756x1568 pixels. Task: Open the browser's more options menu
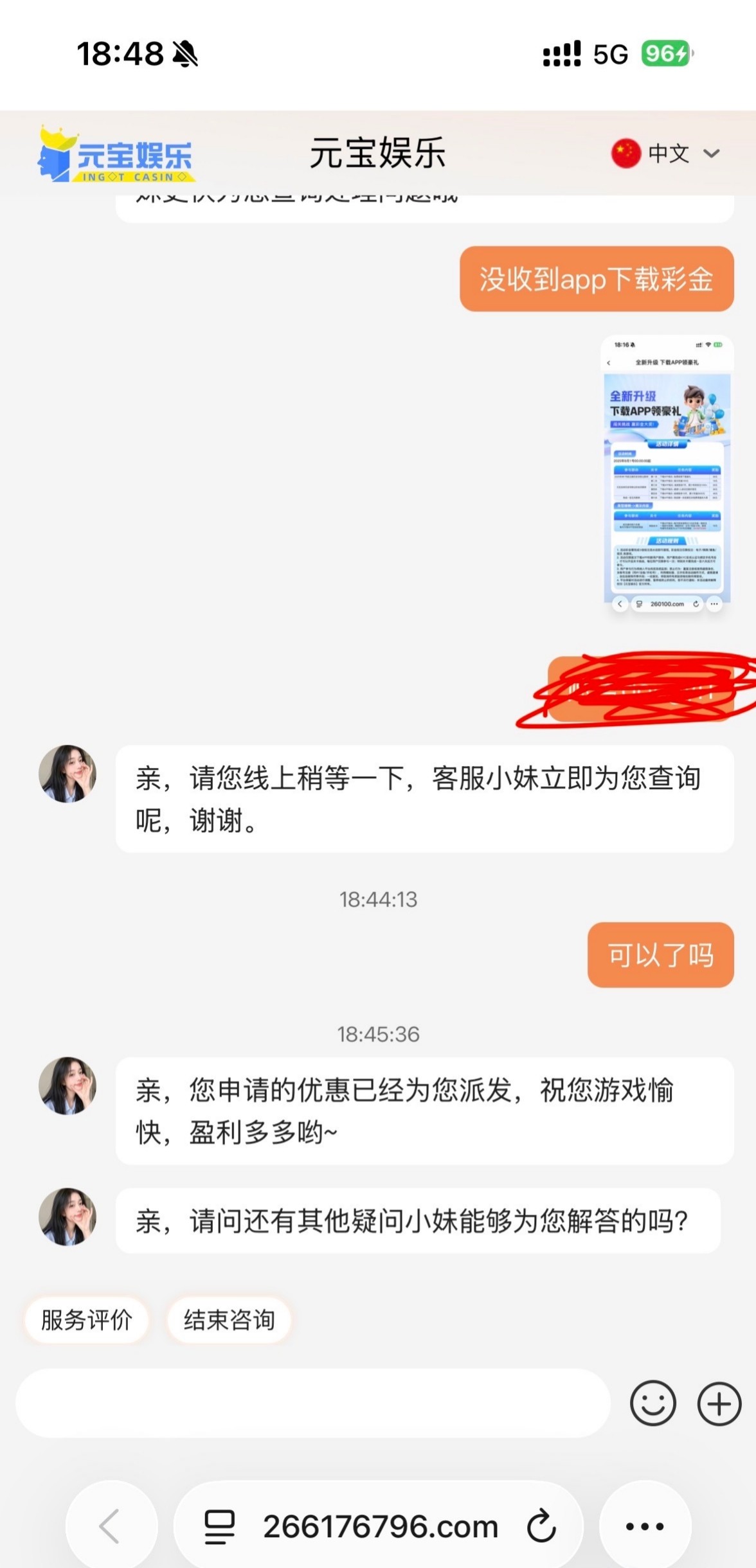[645, 1526]
